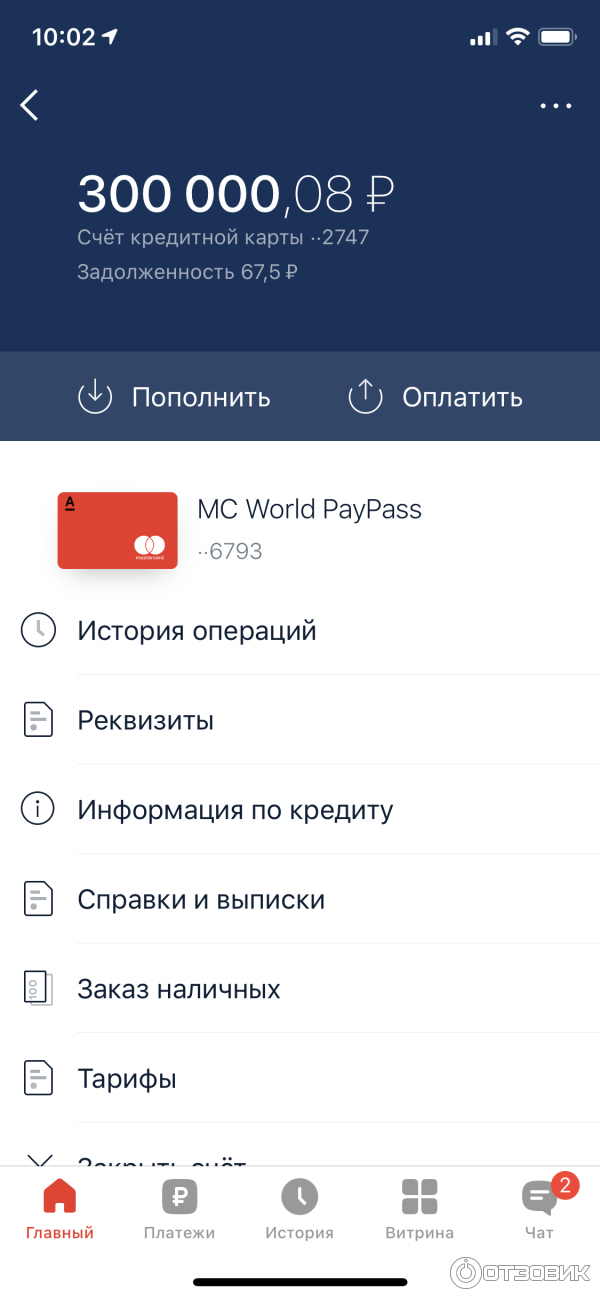Viewport: 600px width, 1299px height.
Task: Go back using the top-left arrow
Action: coord(30,105)
